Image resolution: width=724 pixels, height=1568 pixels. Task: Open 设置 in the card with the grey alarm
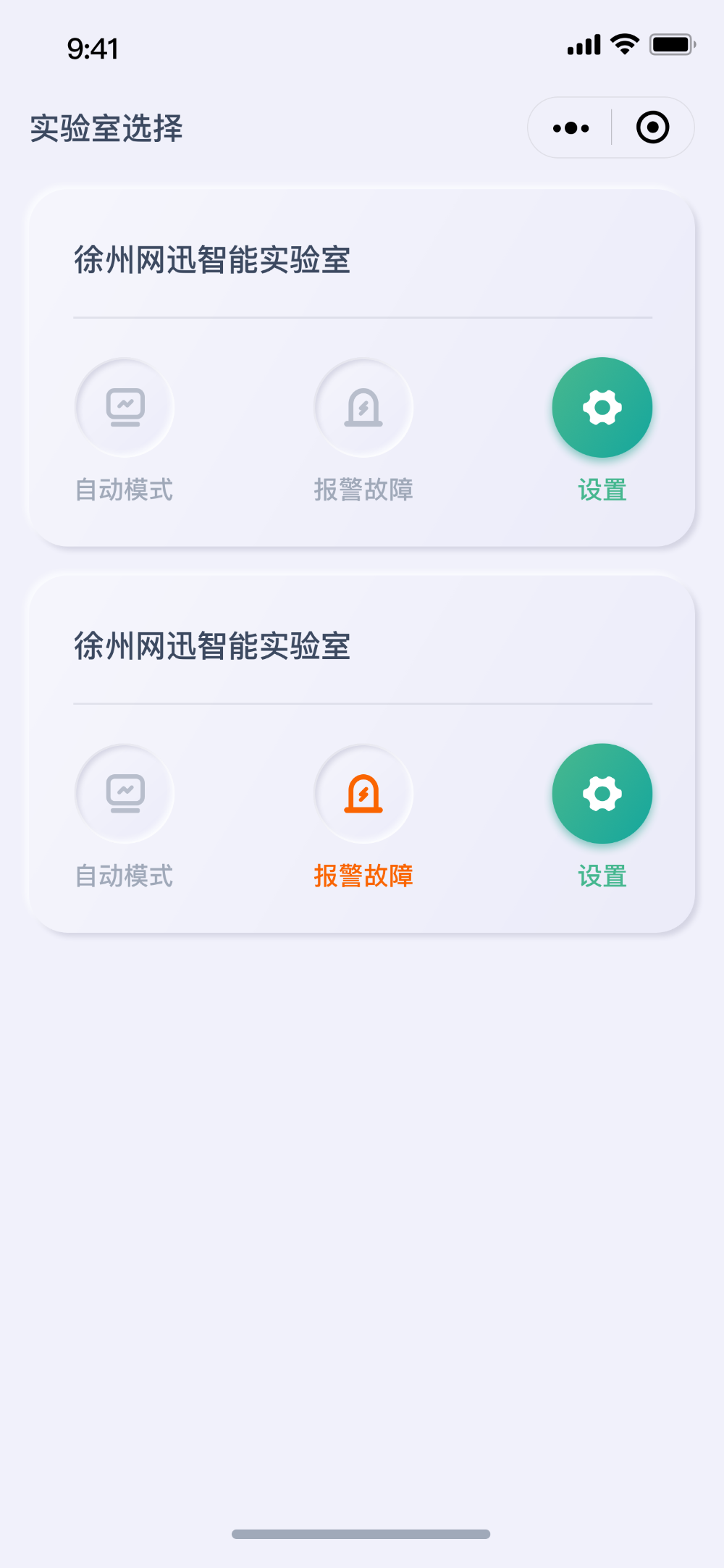point(602,408)
